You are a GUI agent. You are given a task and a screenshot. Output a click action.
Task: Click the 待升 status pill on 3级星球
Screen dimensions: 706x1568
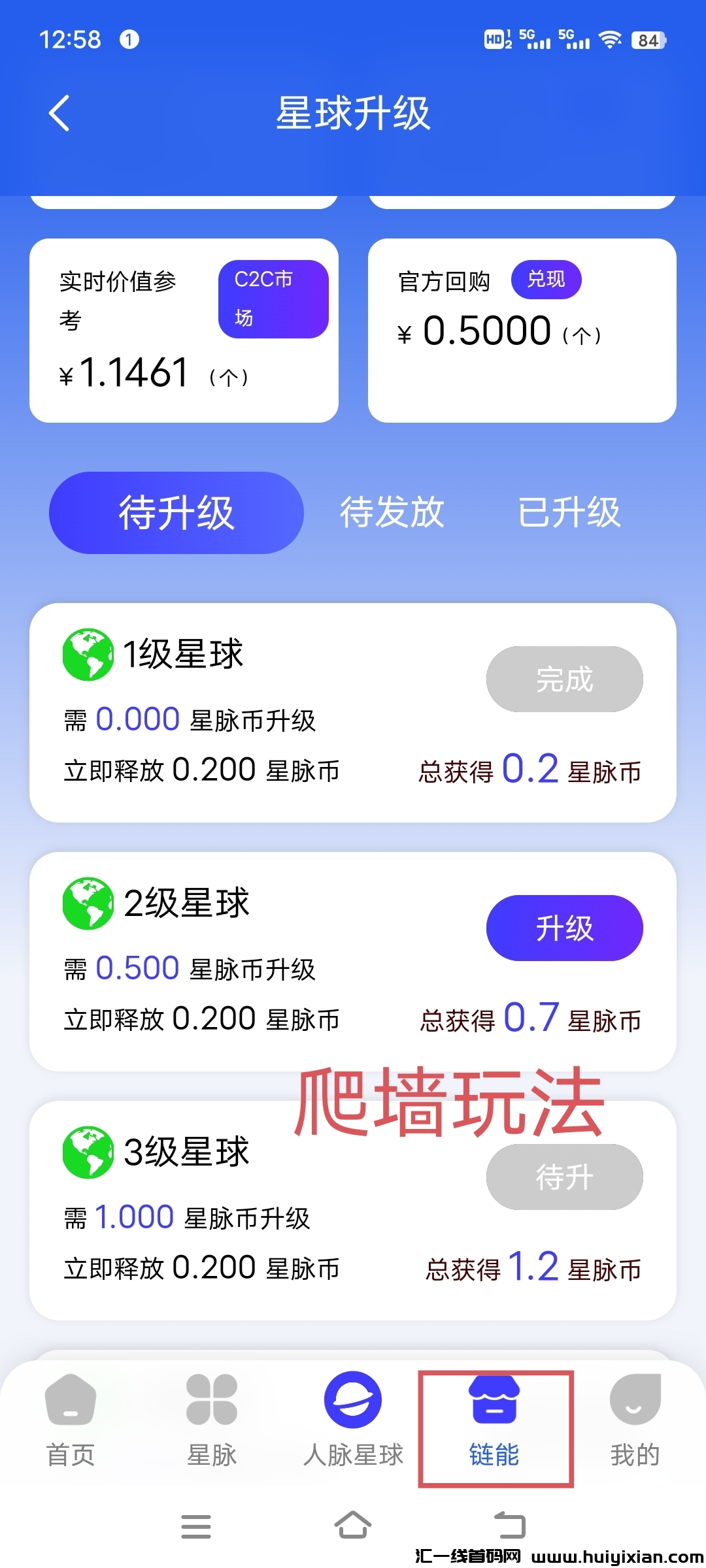pyautogui.click(x=564, y=1176)
